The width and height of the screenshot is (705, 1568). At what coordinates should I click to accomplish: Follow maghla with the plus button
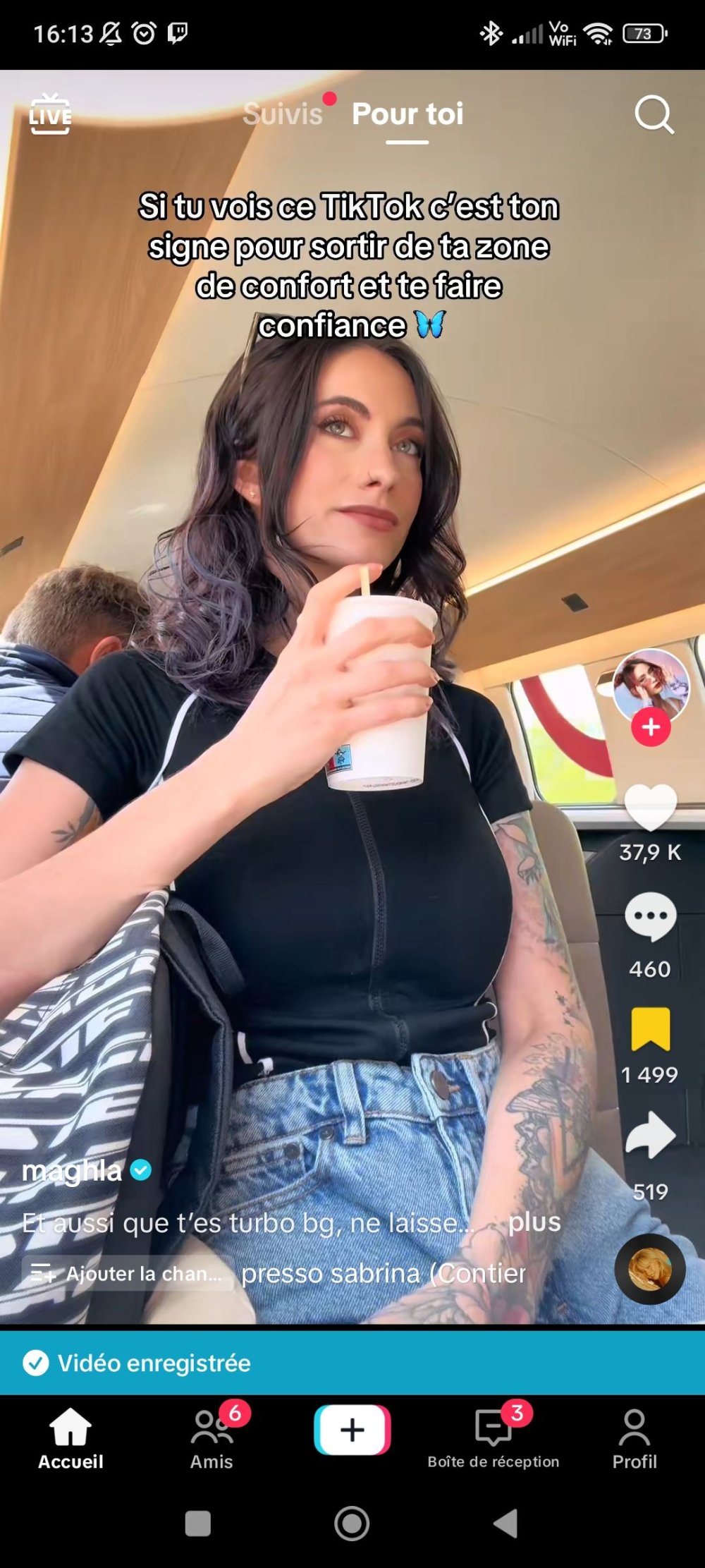coord(650,727)
